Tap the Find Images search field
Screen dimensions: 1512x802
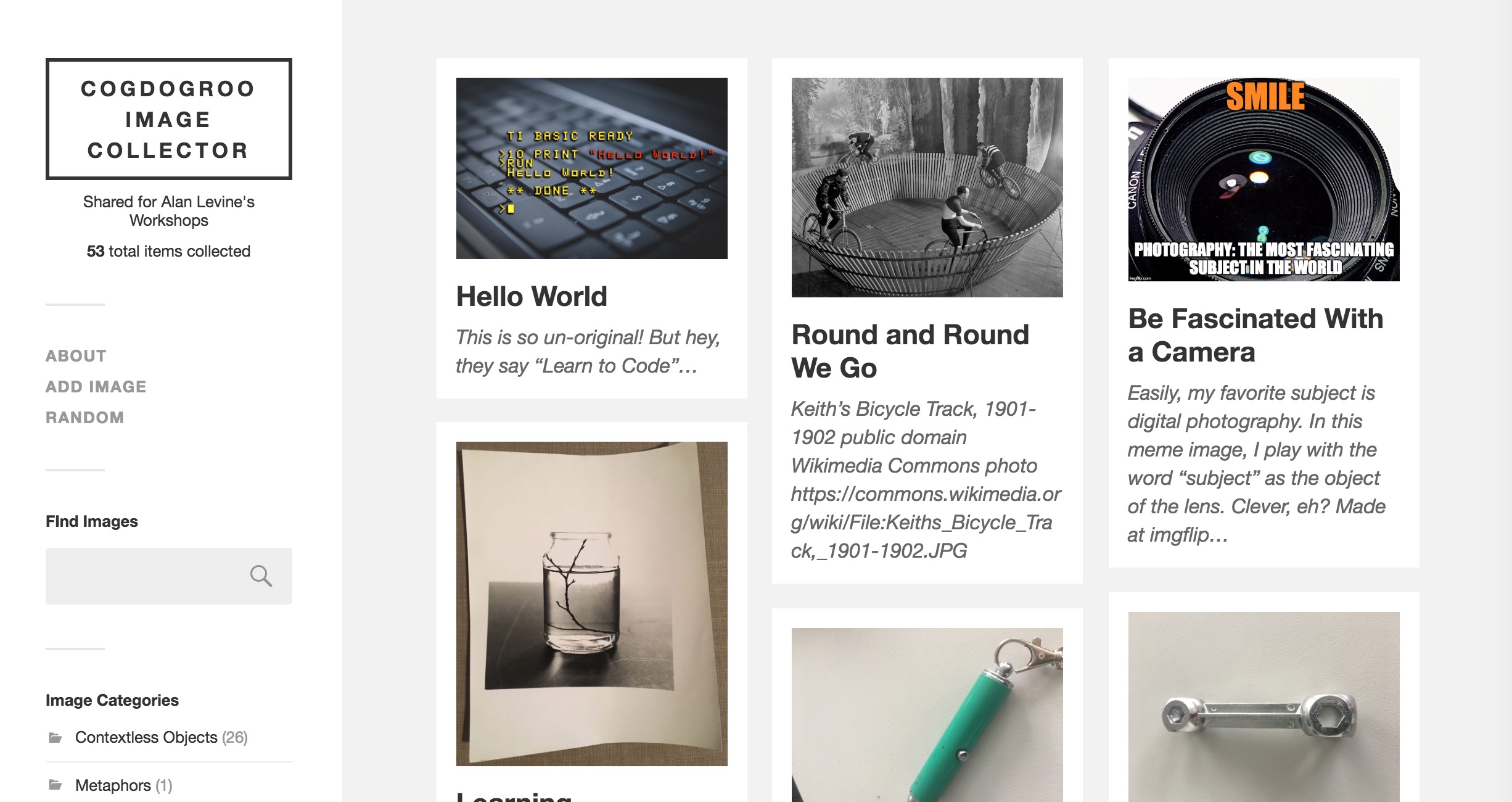(x=145, y=576)
